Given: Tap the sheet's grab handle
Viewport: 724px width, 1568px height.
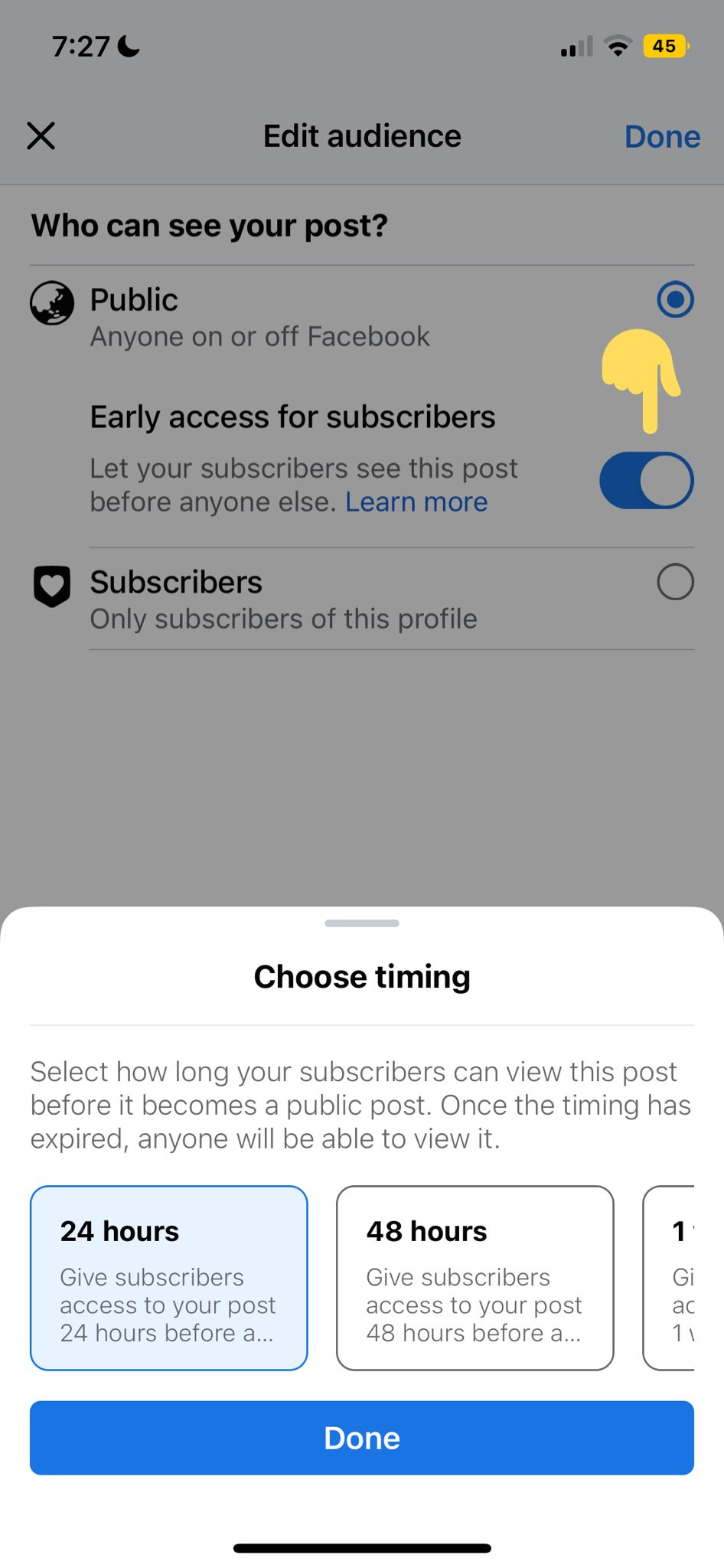Looking at the screenshot, I should coord(362,923).
